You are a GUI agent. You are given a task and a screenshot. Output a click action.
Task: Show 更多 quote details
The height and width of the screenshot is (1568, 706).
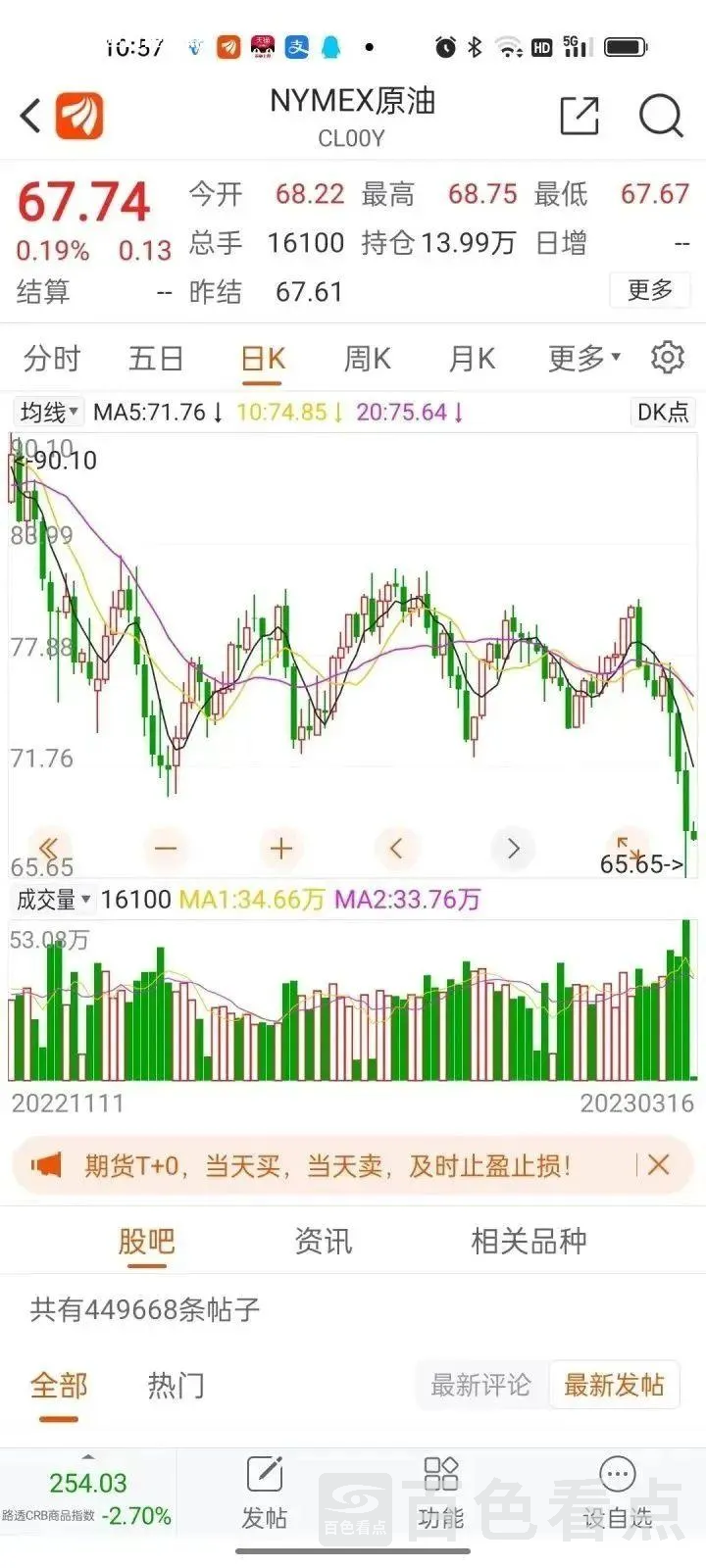(x=649, y=290)
